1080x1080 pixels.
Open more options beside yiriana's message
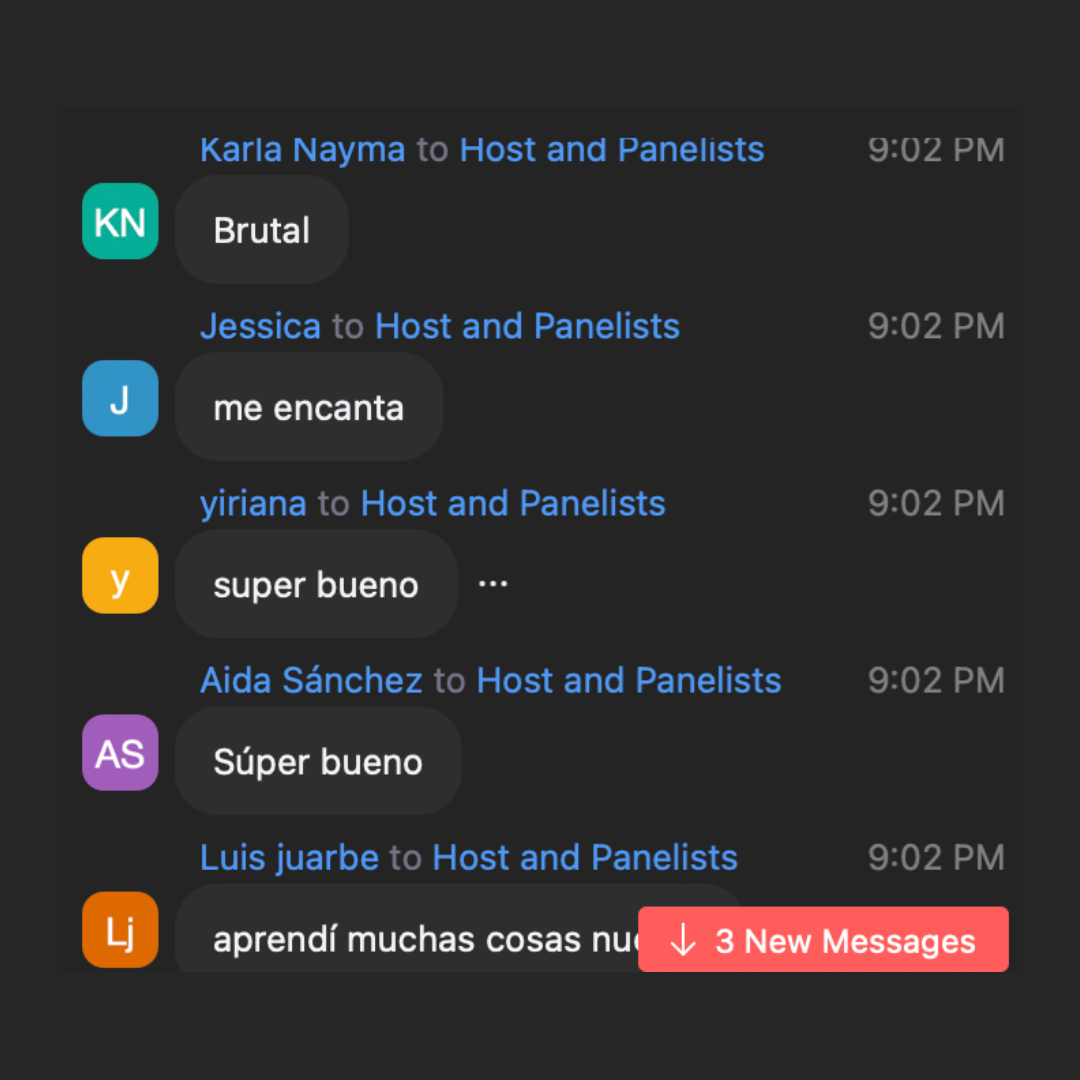(493, 584)
